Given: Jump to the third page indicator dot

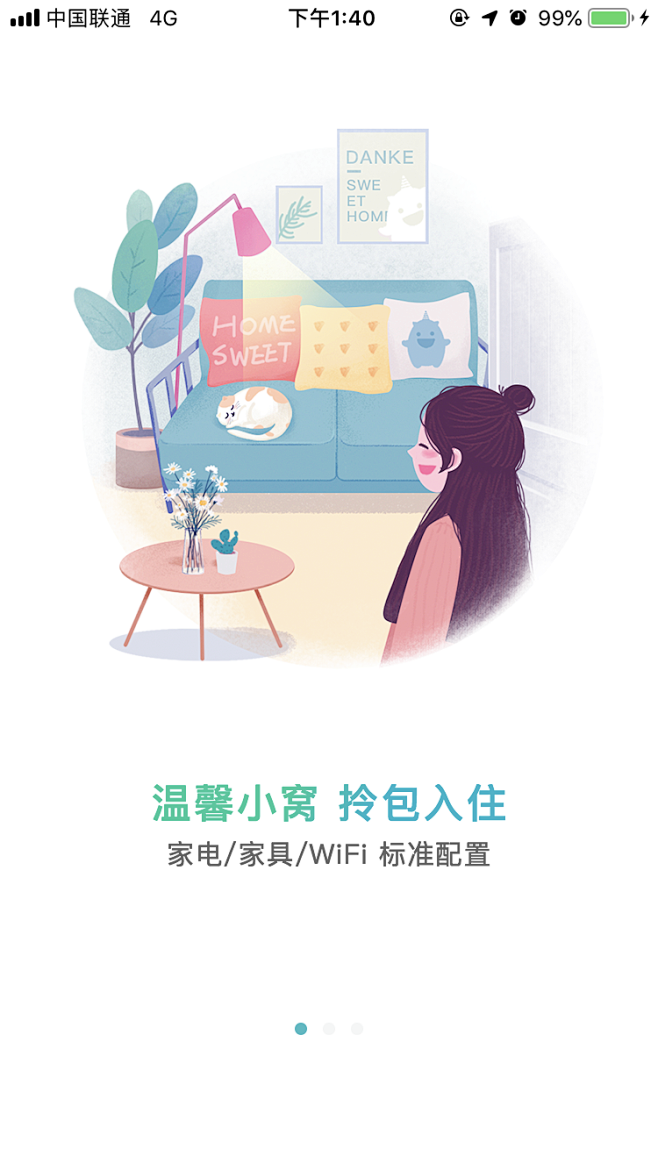Looking at the screenshot, I should 357,1028.
